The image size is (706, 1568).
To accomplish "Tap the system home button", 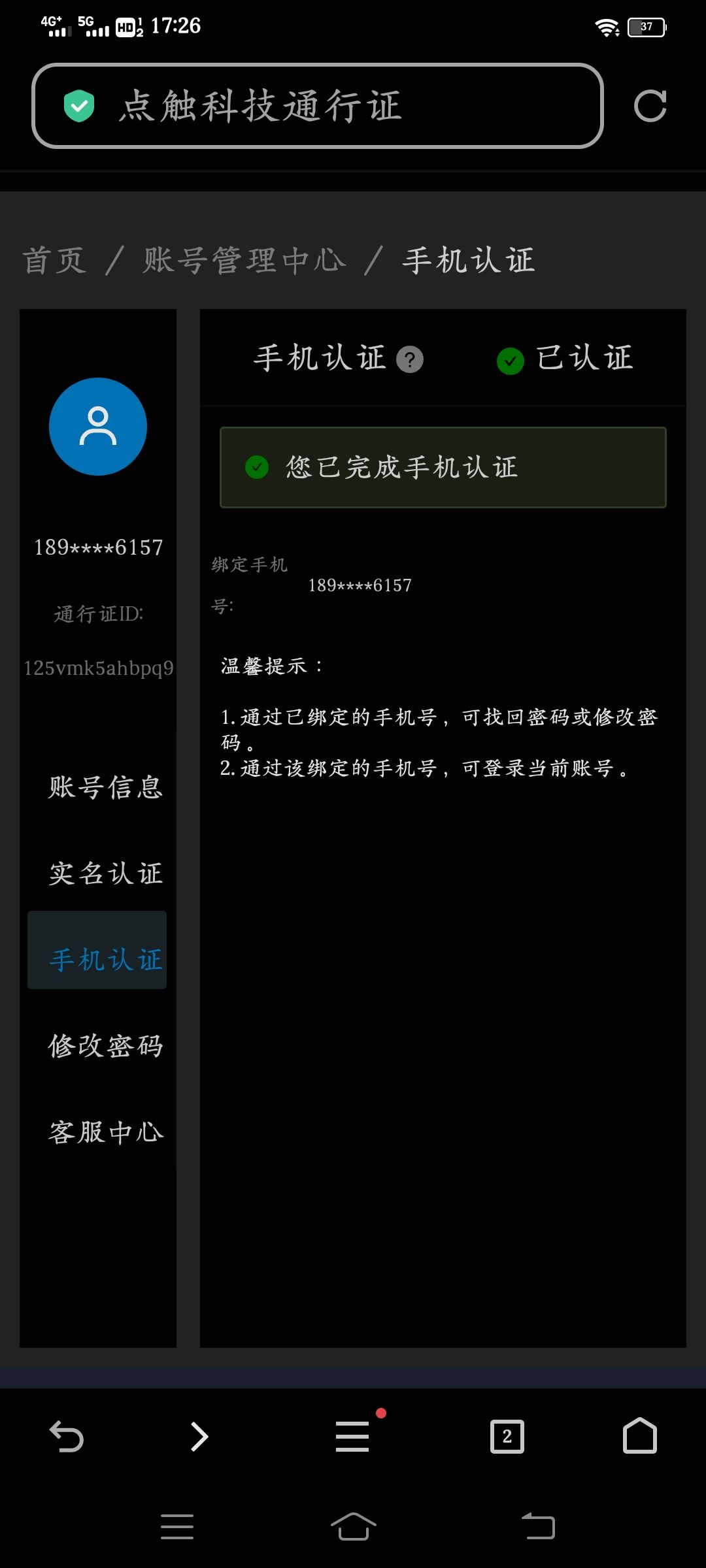I will coord(353,1526).
